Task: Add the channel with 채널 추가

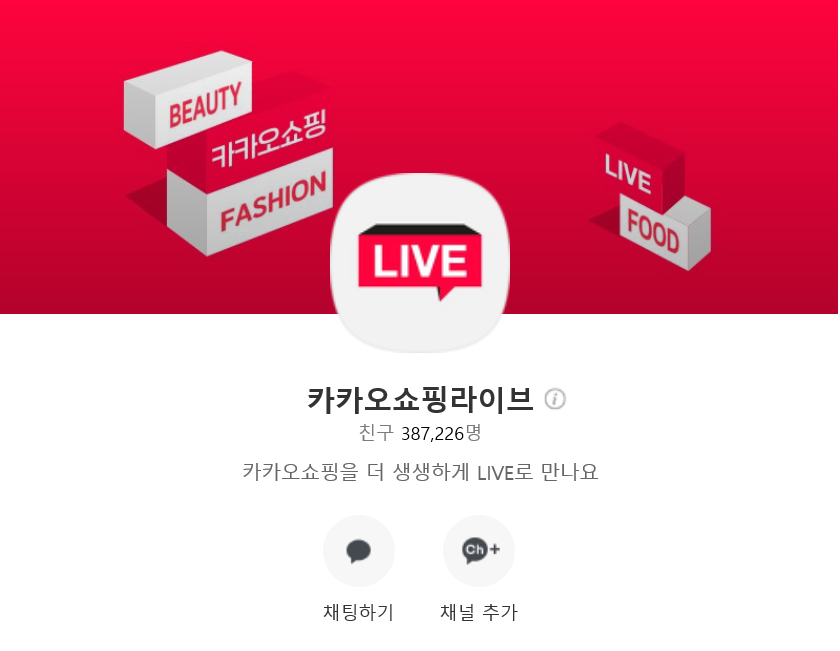Action: [x=479, y=551]
